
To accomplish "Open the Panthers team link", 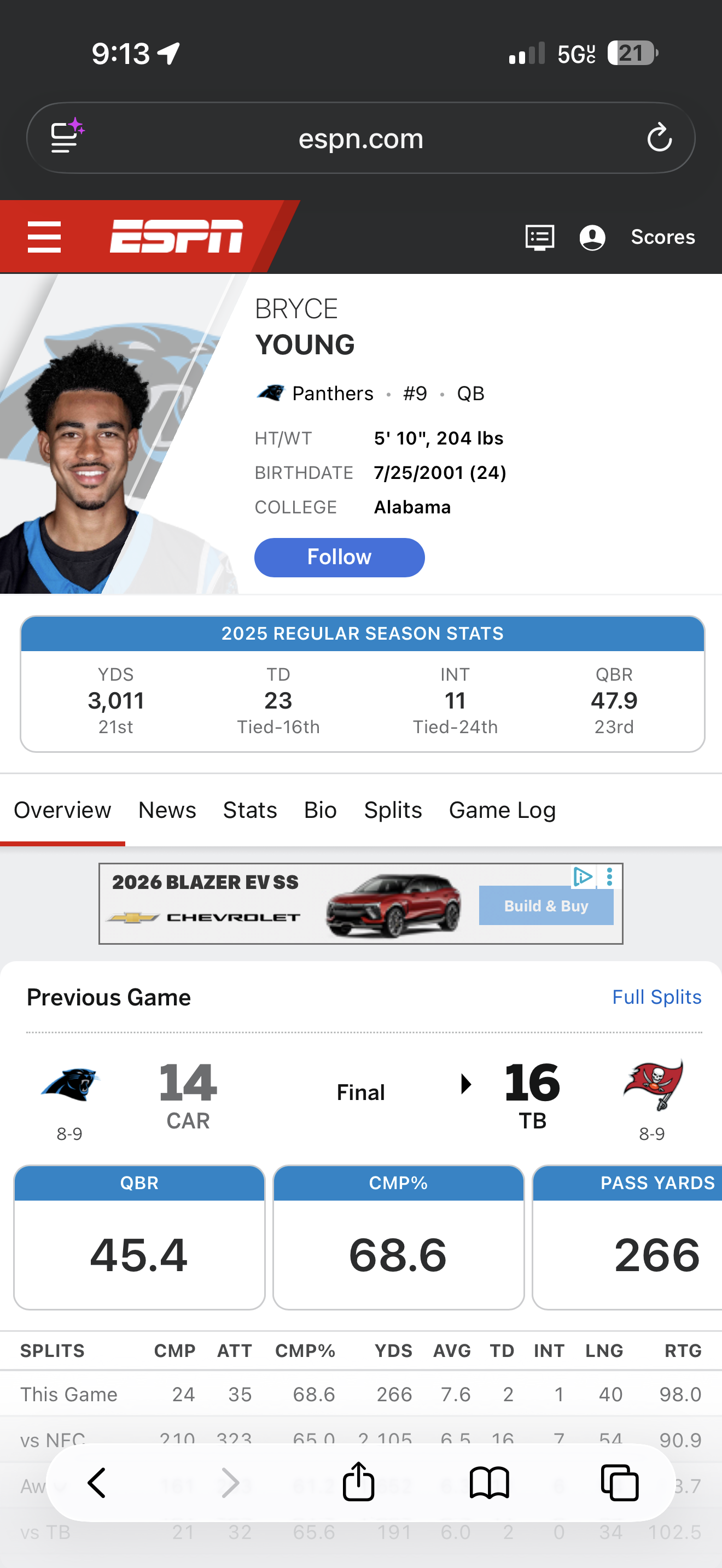I will [332, 393].
